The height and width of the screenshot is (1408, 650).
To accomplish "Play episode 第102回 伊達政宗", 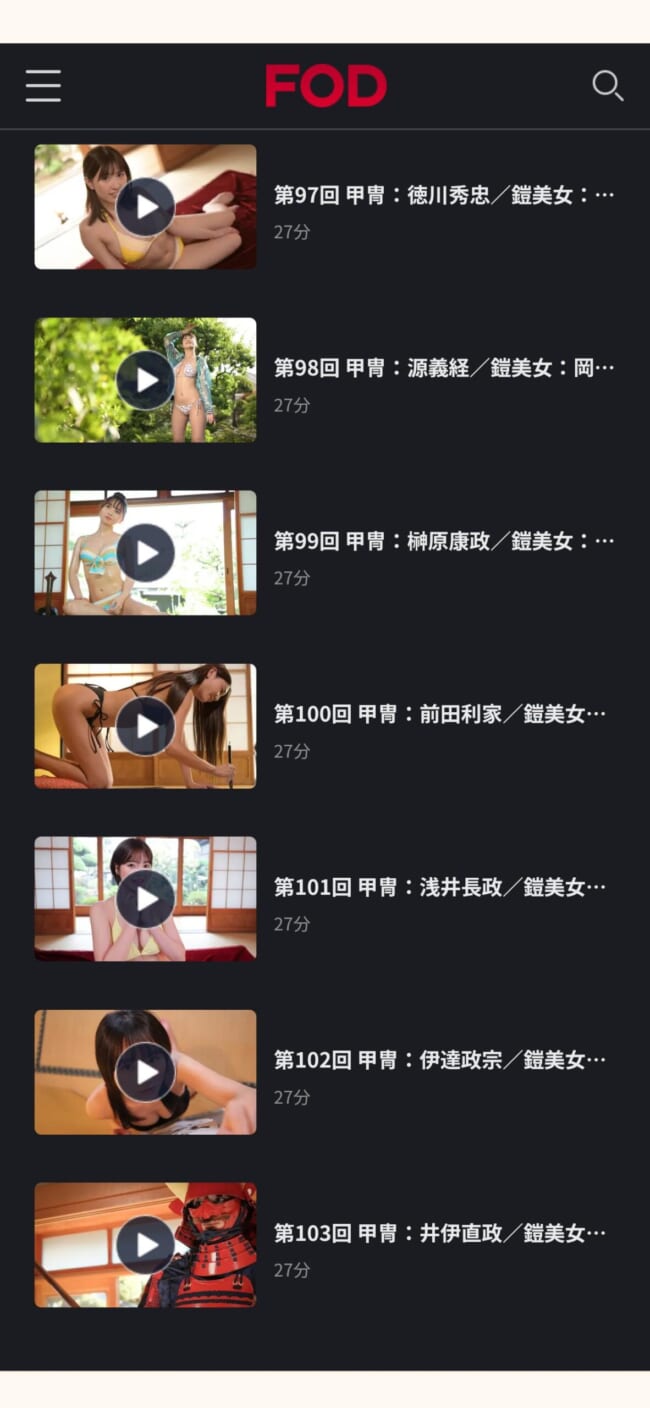I will (145, 1072).
